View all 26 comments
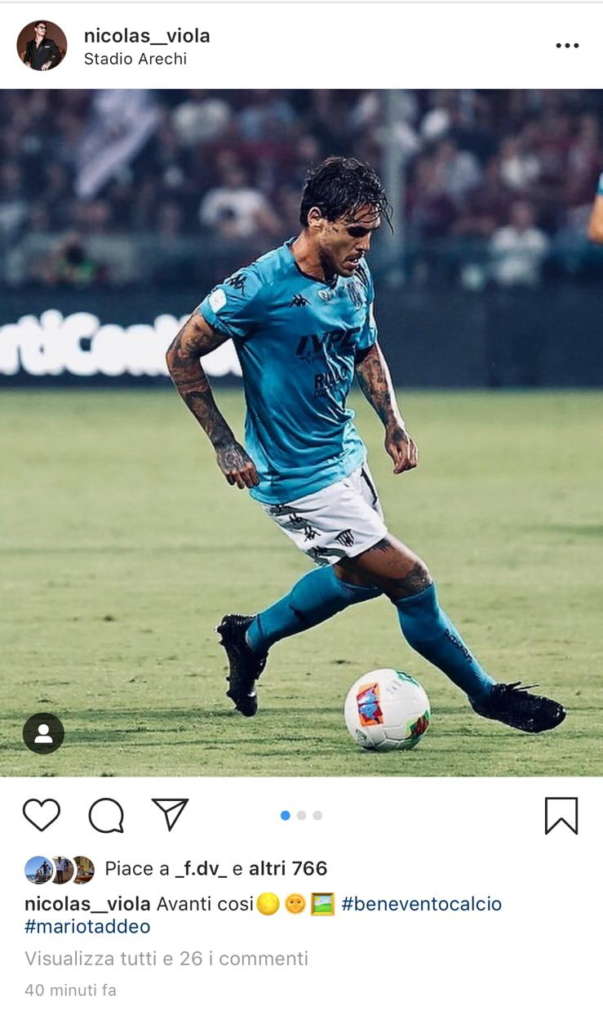The image size is (603, 1024). pyautogui.click(x=166, y=958)
